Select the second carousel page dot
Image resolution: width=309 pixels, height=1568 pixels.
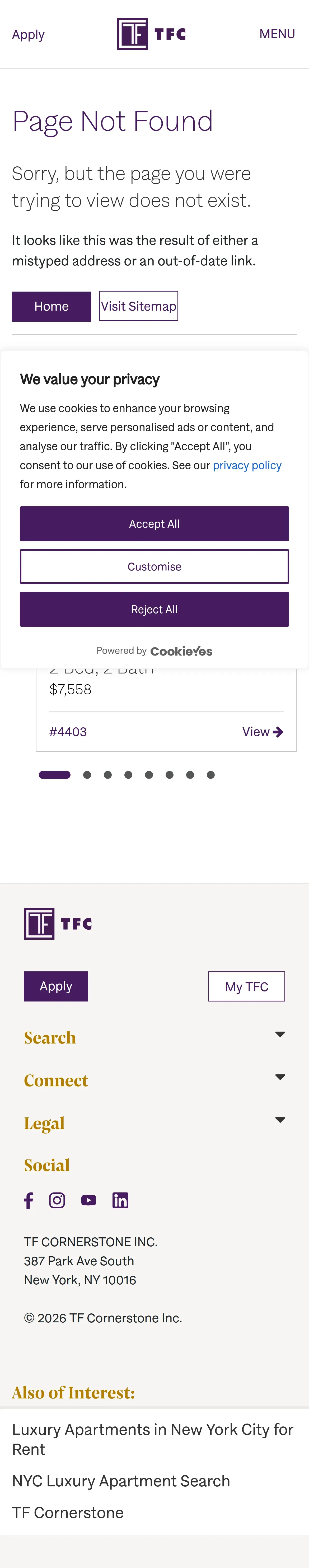pyautogui.click(x=87, y=775)
